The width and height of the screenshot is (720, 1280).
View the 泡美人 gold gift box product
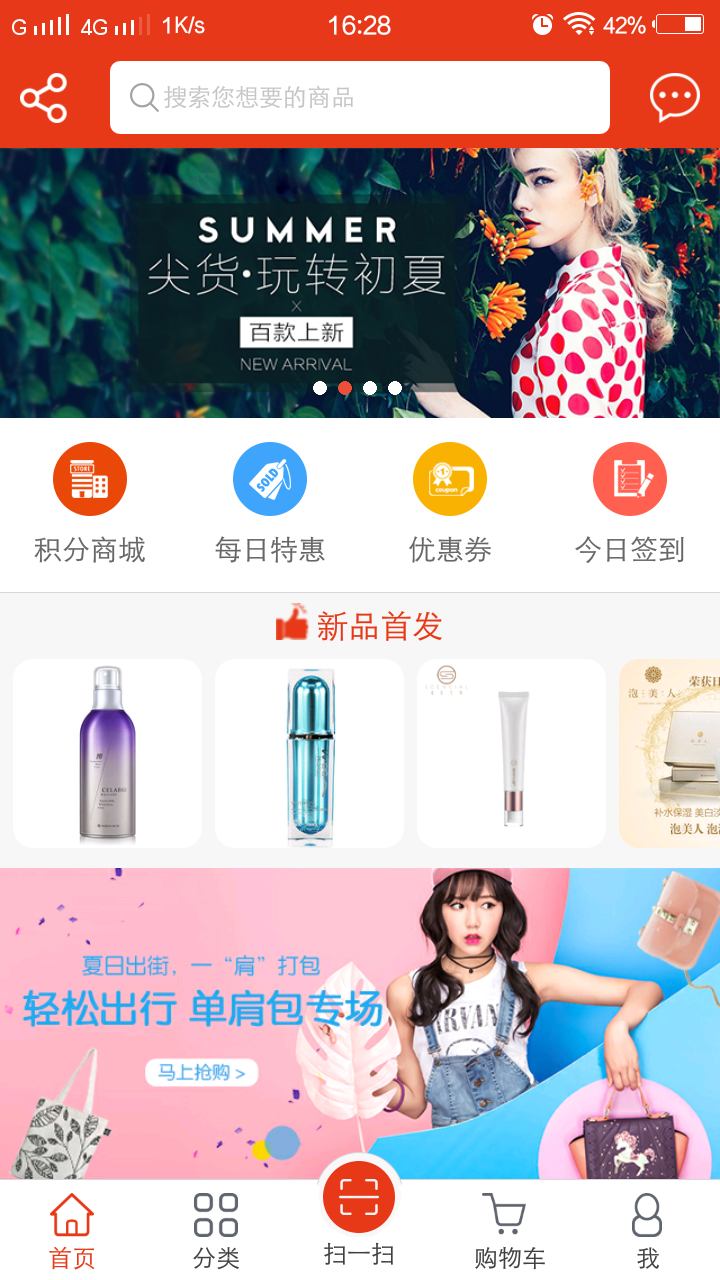670,753
